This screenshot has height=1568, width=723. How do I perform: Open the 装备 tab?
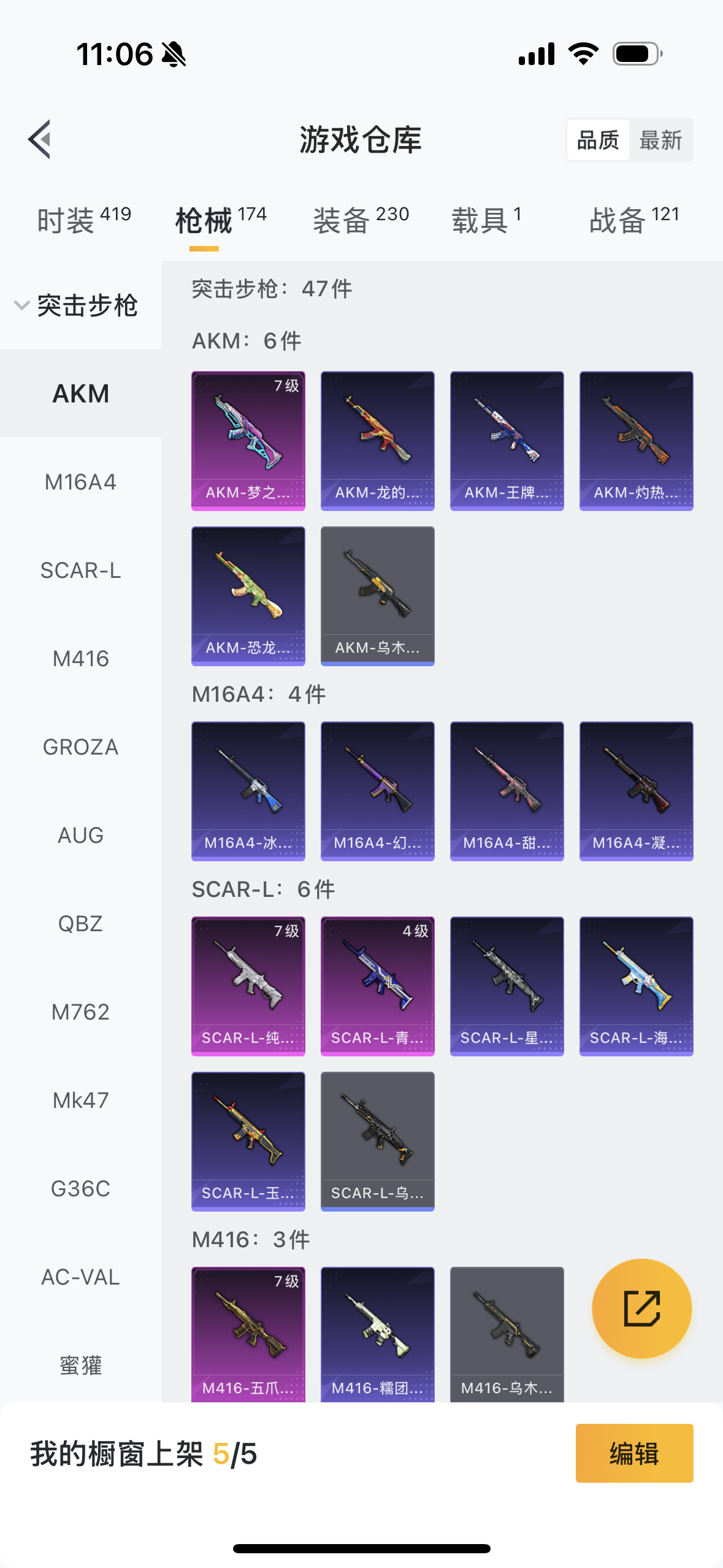[x=361, y=220]
